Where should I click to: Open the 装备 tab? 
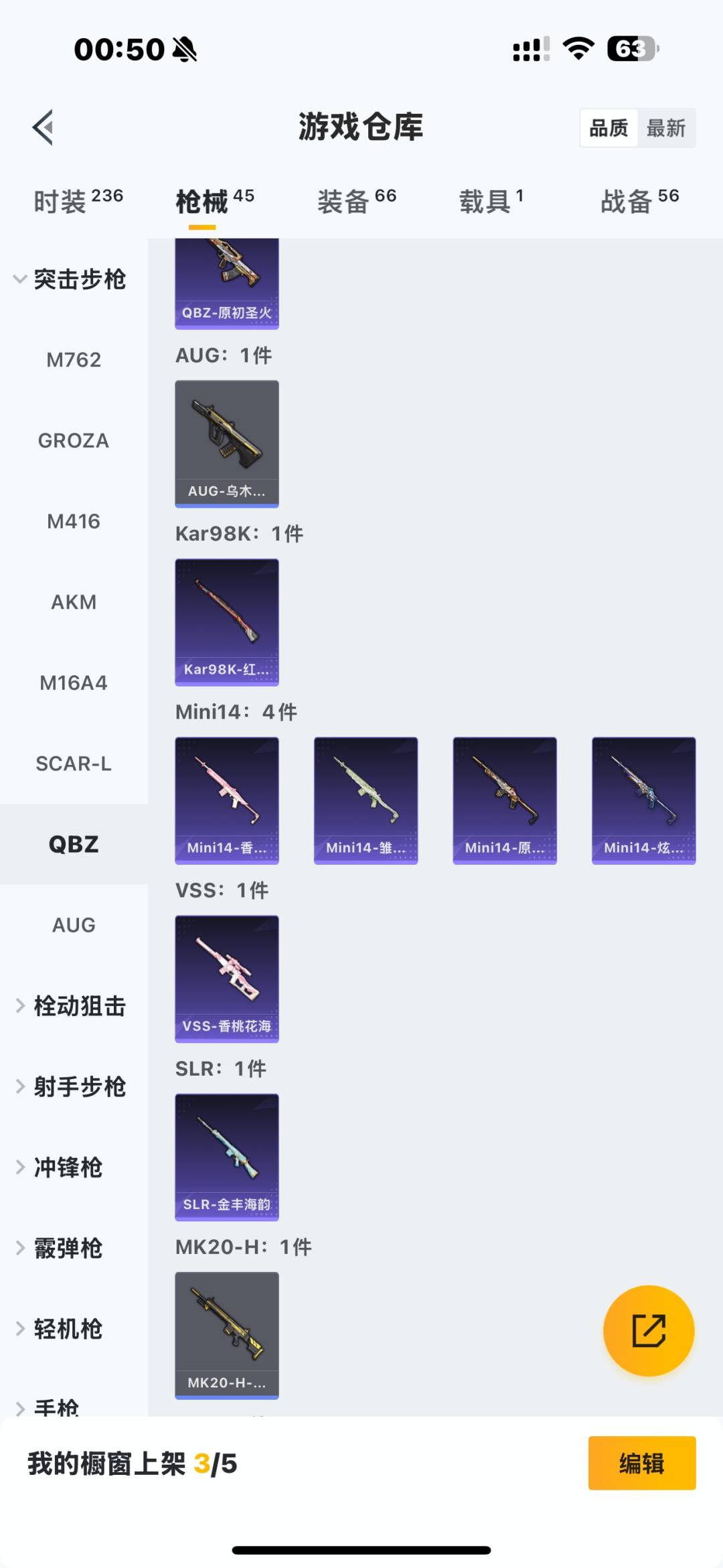pos(356,201)
